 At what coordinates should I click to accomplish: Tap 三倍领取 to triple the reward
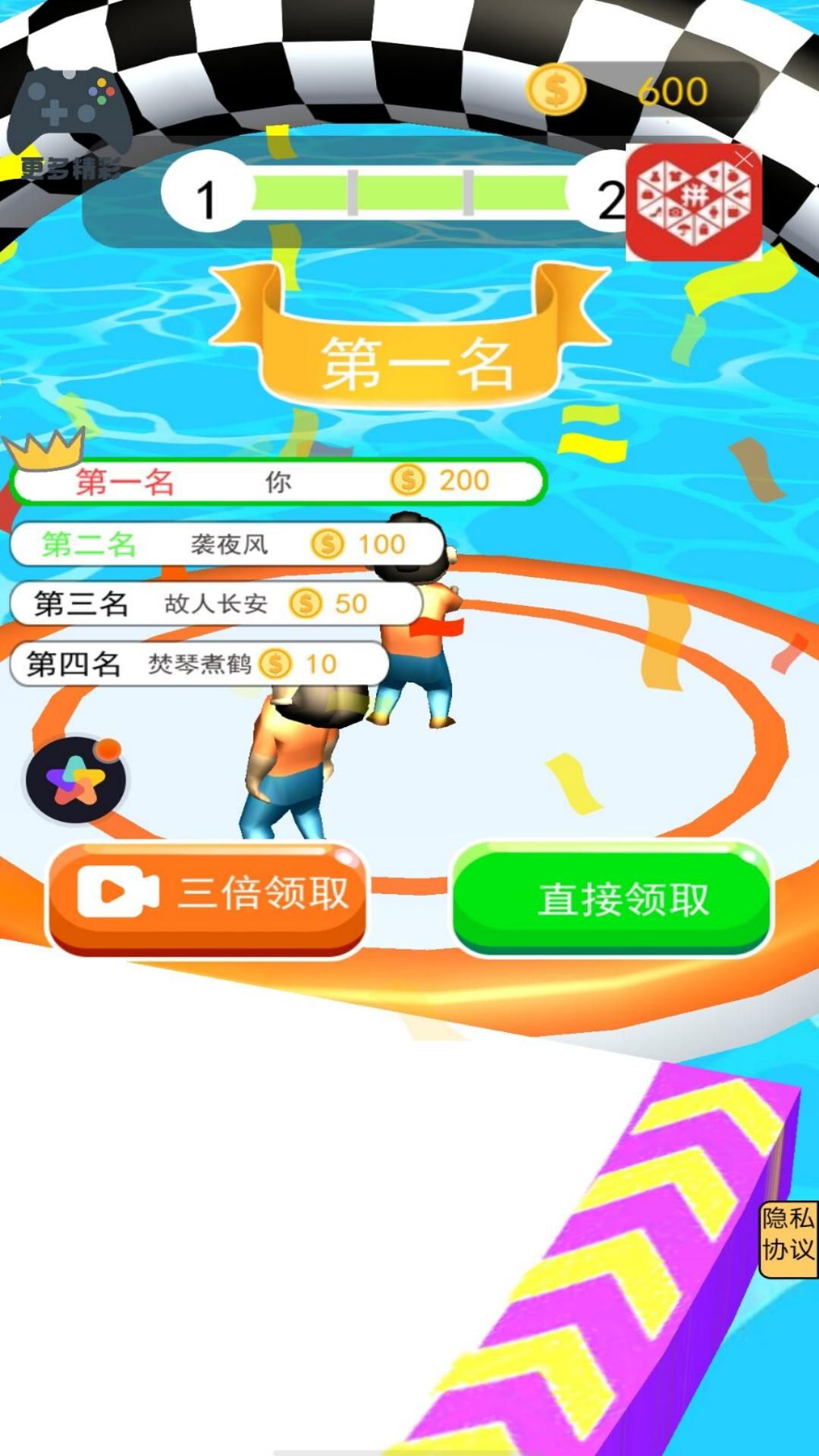(x=207, y=898)
